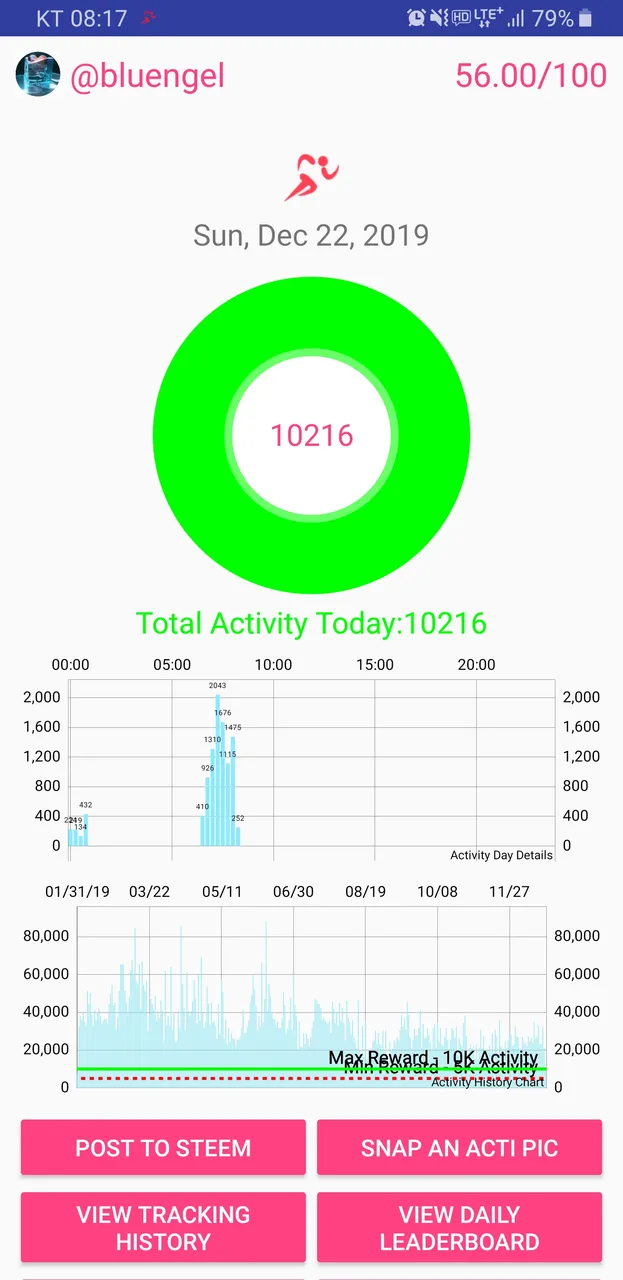Open the @bluengel profile avatar

[38, 75]
